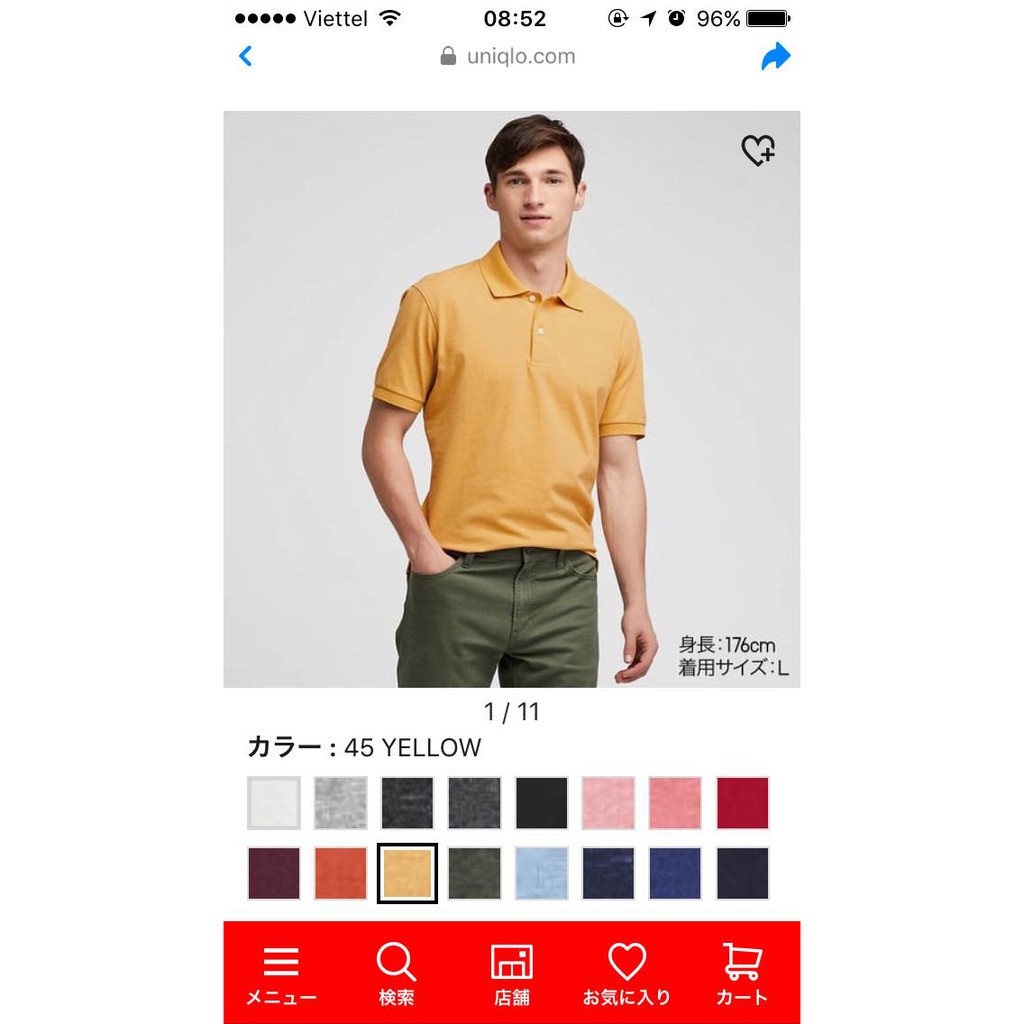
Task: Open the 検索 search tab
Action: click(x=396, y=974)
